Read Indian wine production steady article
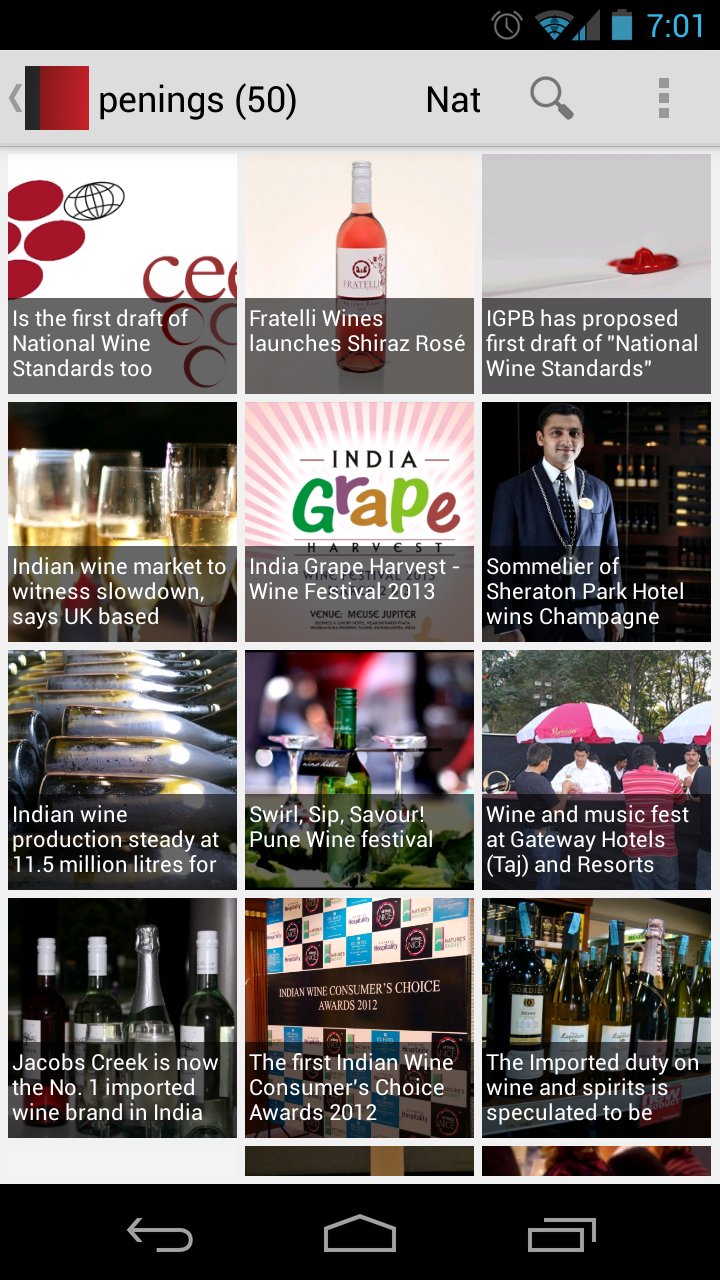 (x=122, y=769)
